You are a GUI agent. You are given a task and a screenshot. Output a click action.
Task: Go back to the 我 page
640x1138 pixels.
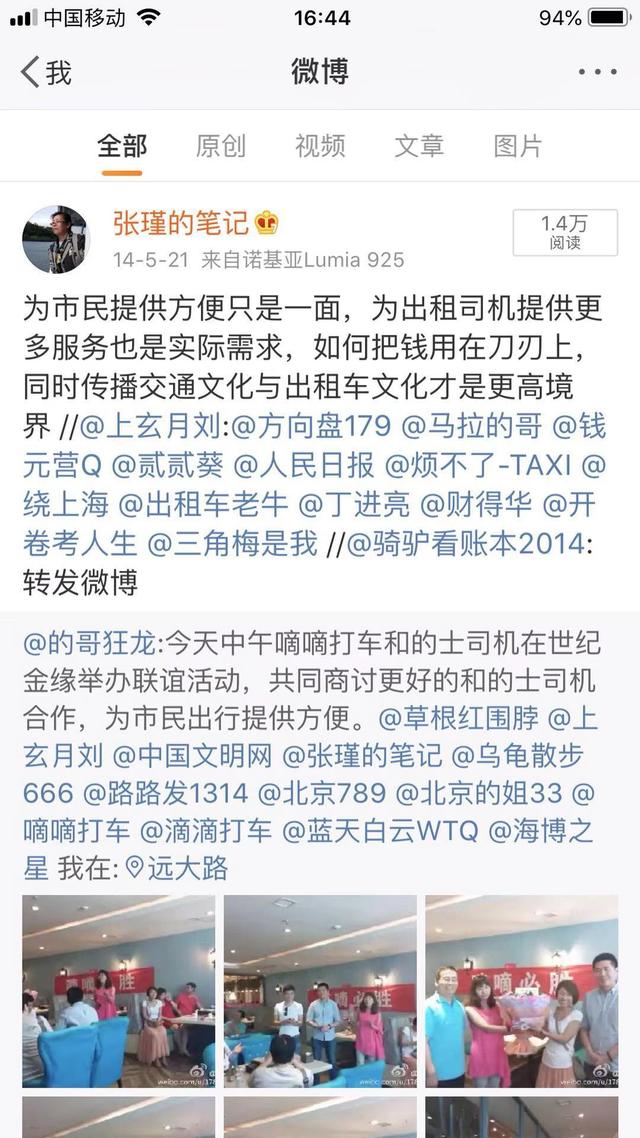click(46, 73)
